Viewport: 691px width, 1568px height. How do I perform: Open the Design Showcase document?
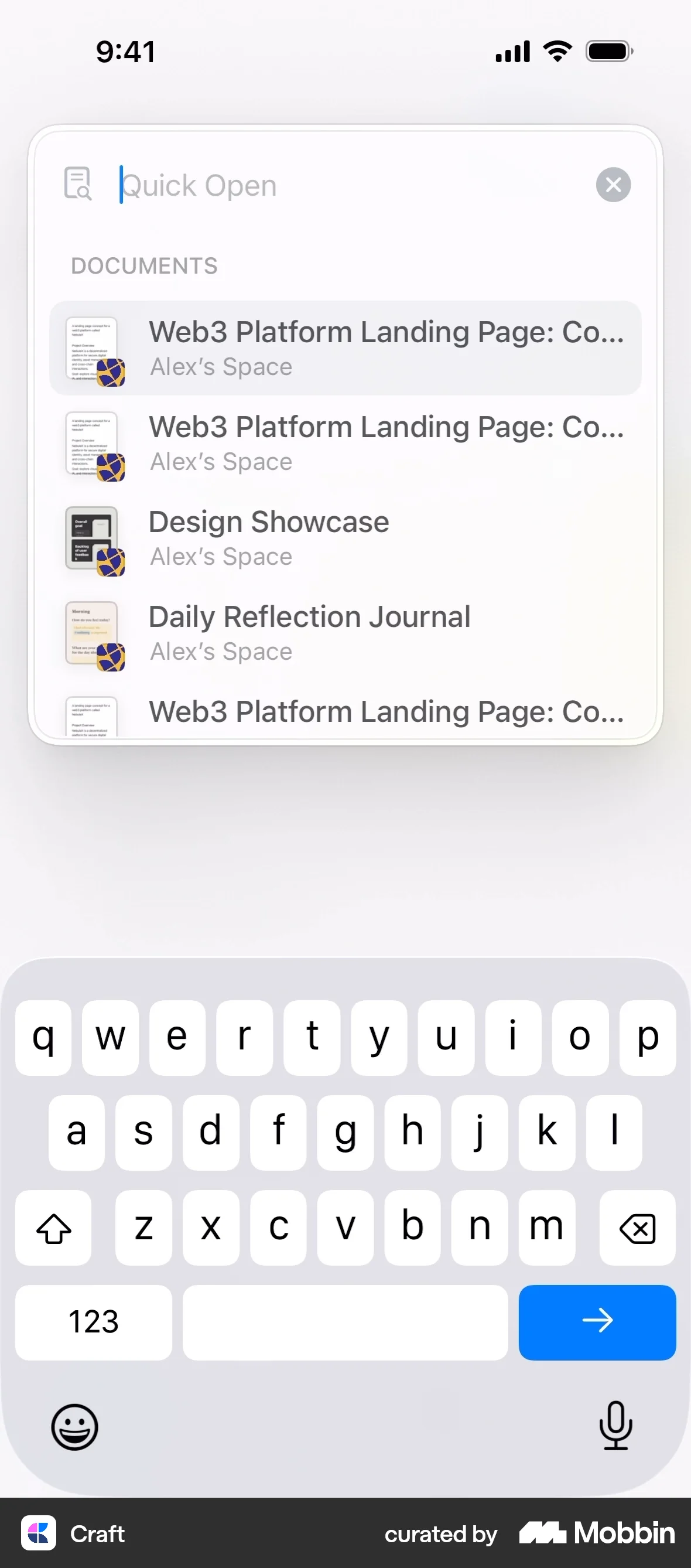(345, 538)
